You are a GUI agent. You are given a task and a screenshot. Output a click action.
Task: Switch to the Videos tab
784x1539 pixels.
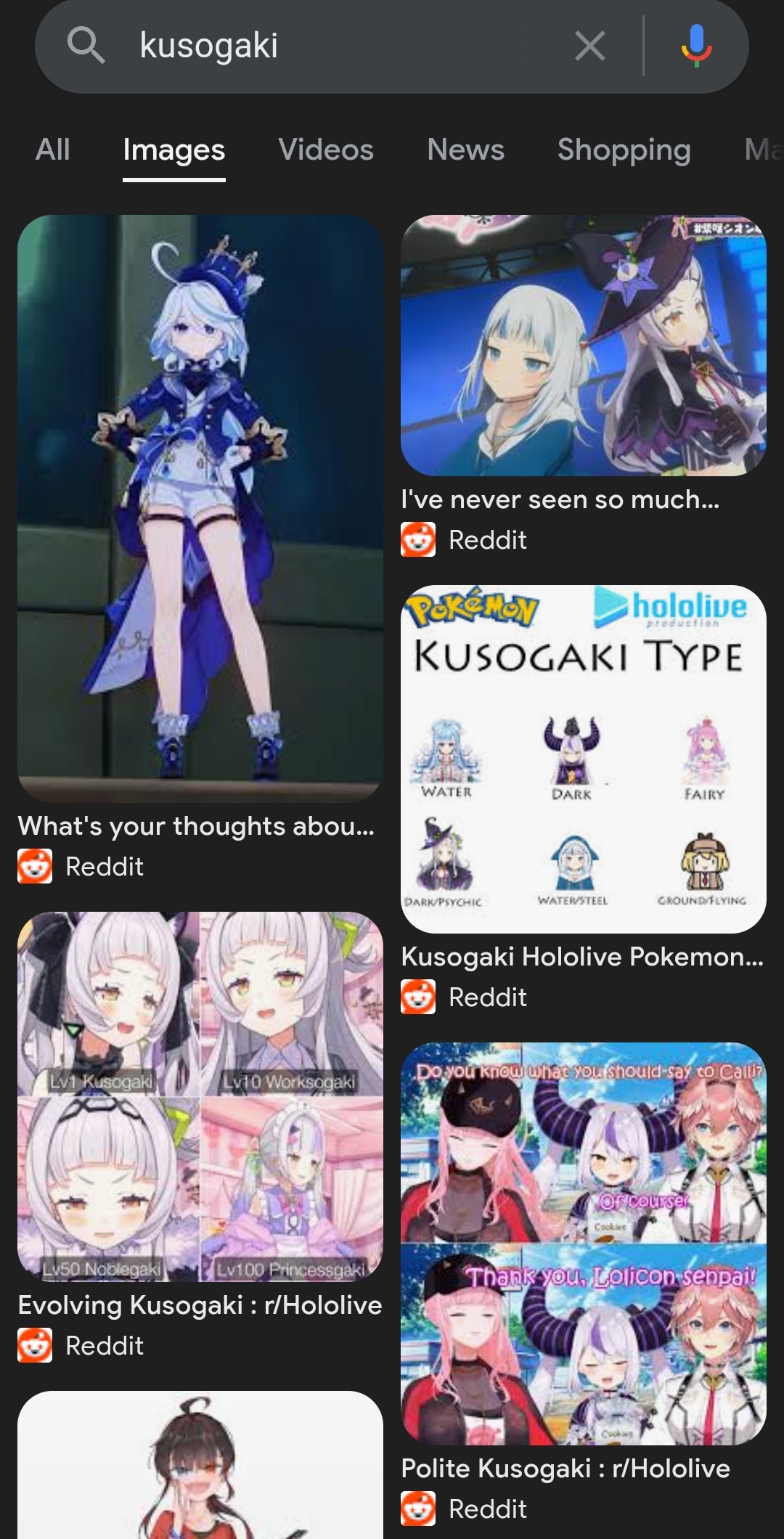[326, 150]
